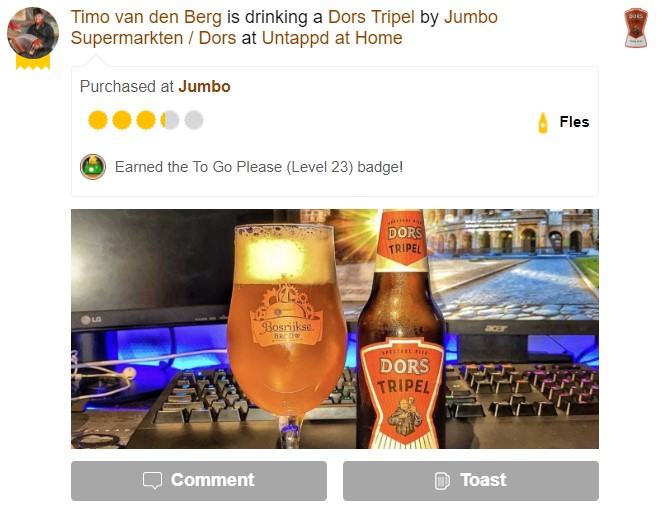Open the Untappd at Home venue
This screenshot has height=511, width=669.
pos(332,38)
